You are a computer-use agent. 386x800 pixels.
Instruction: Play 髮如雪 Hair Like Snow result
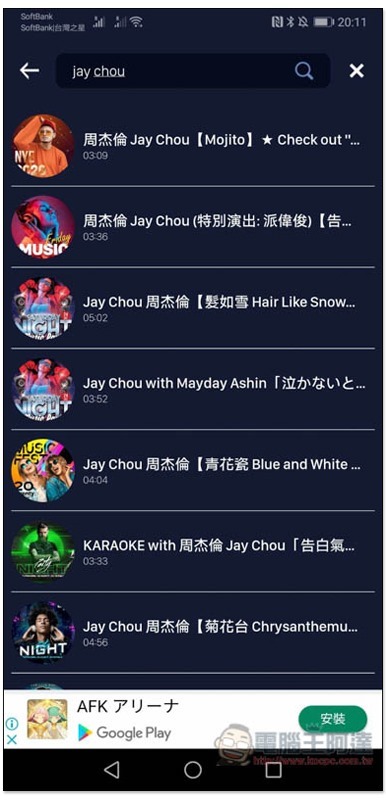tap(193, 308)
